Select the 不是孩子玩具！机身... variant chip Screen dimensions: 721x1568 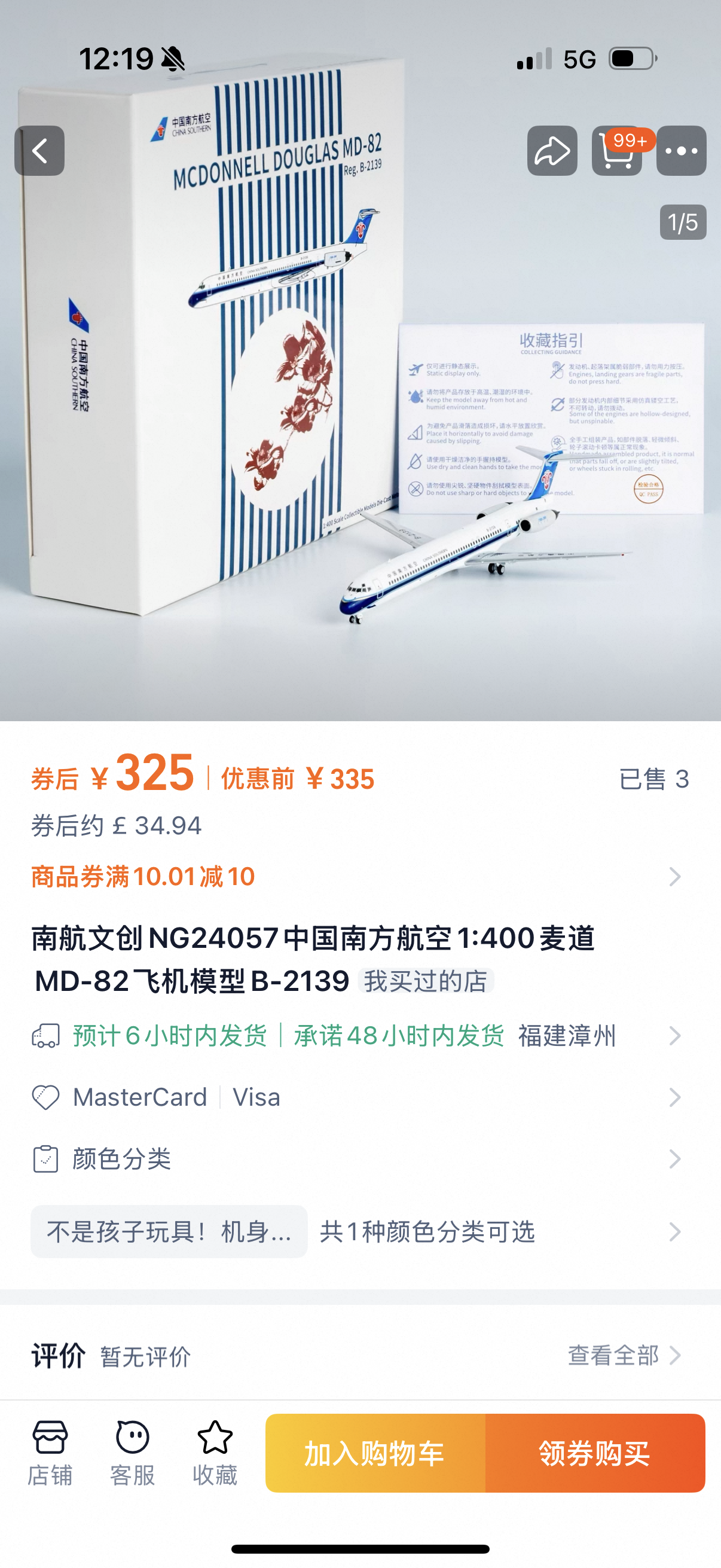[x=169, y=1232]
